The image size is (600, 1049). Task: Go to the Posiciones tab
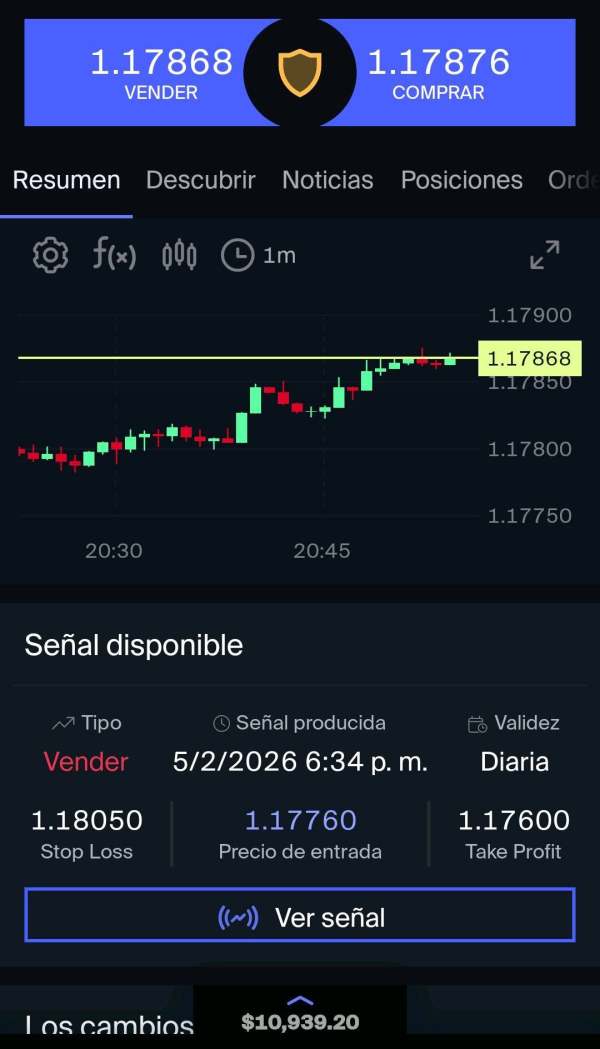tap(462, 180)
